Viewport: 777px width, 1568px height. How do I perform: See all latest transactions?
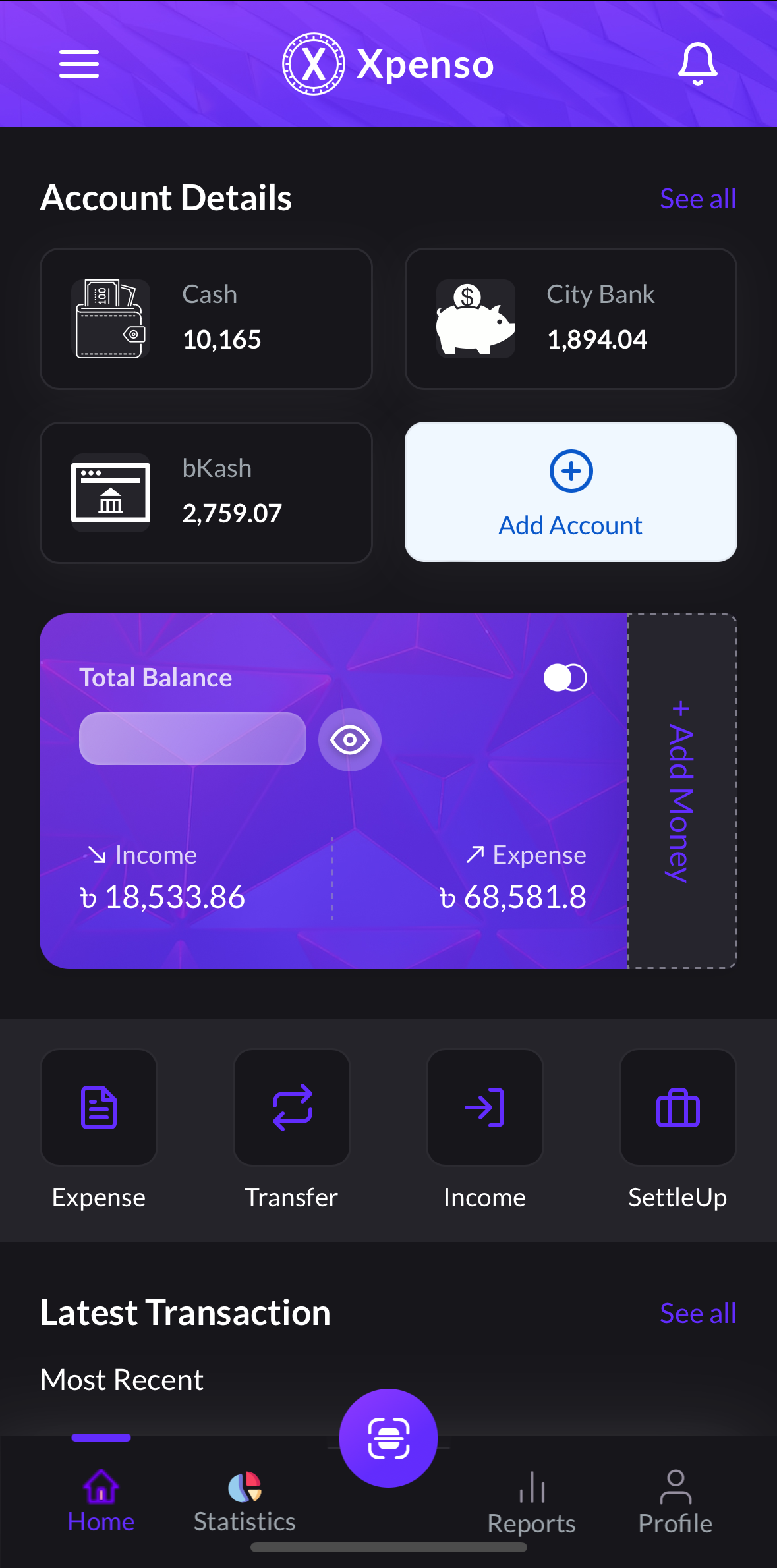click(697, 1314)
